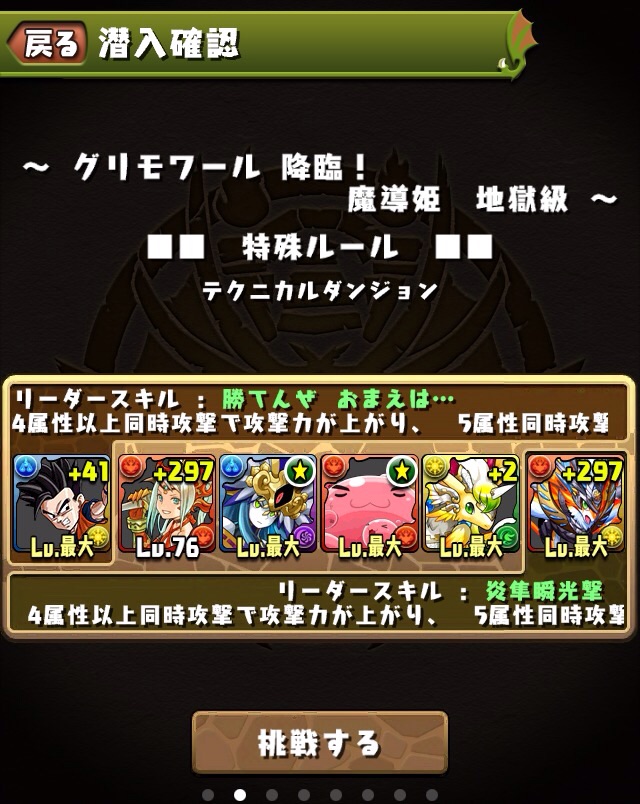
Task: Tap the 戻る back button
Action: 46,45
